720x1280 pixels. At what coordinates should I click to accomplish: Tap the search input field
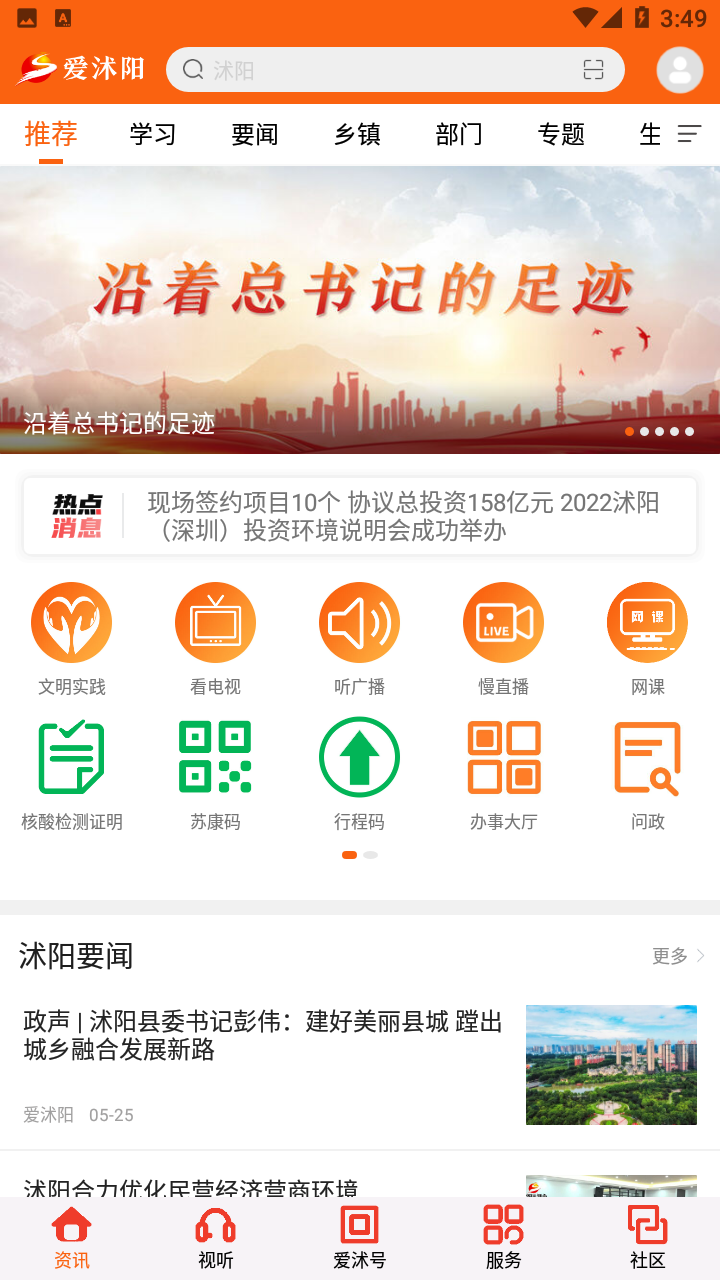coord(380,69)
